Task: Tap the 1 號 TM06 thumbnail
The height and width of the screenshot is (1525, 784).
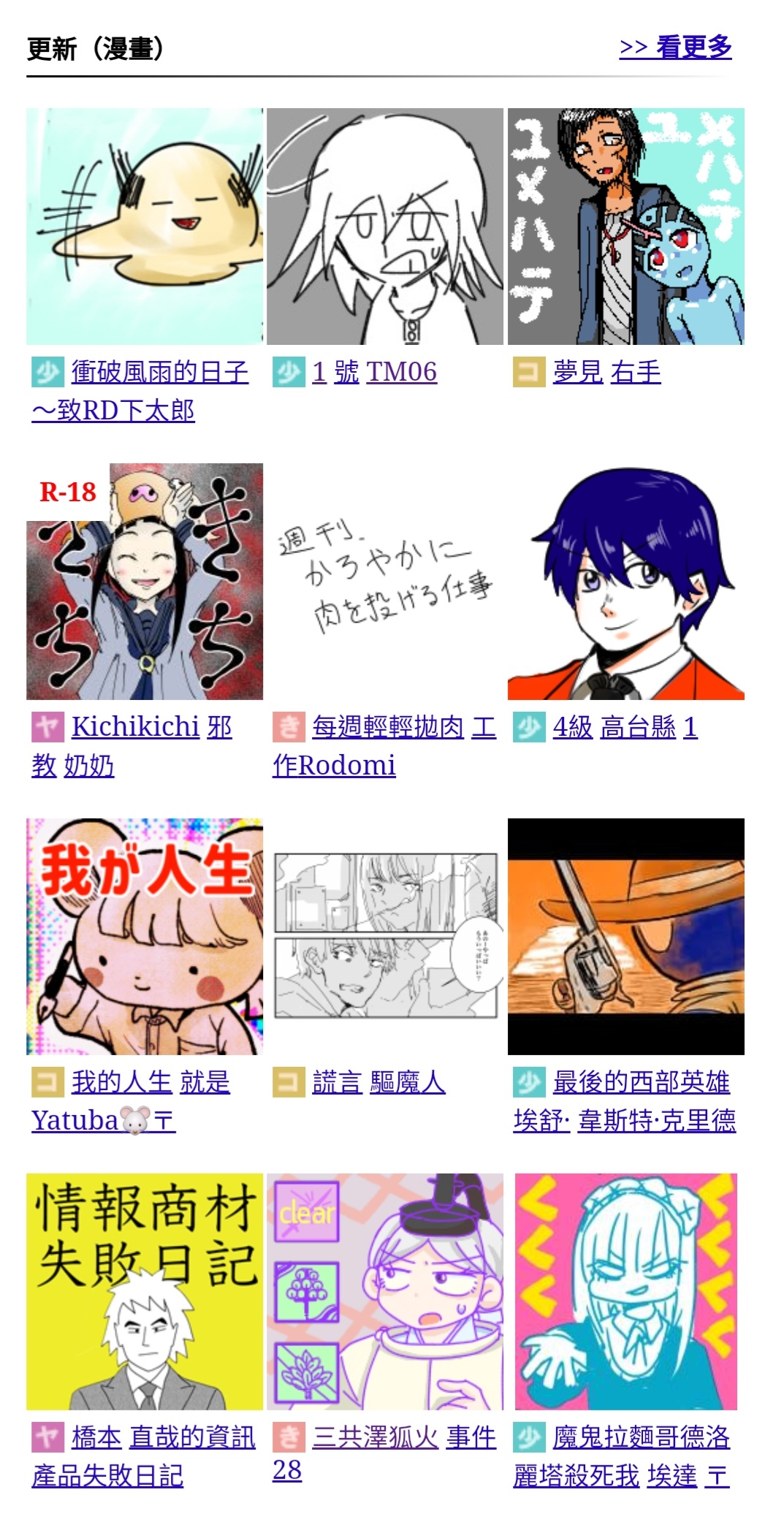Action: click(x=385, y=227)
